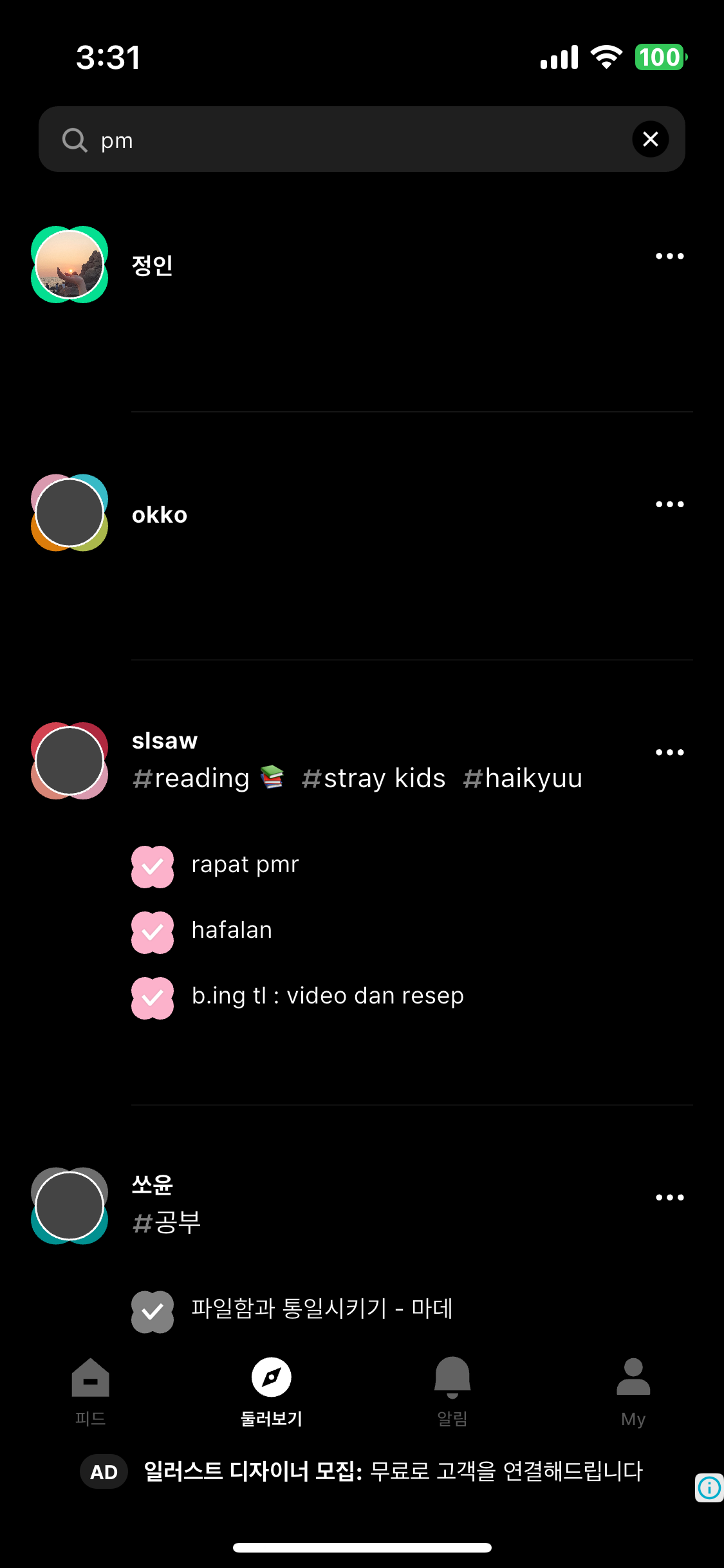The image size is (724, 1568).
Task: Select the 둘러보기 tab
Action: [271, 1390]
